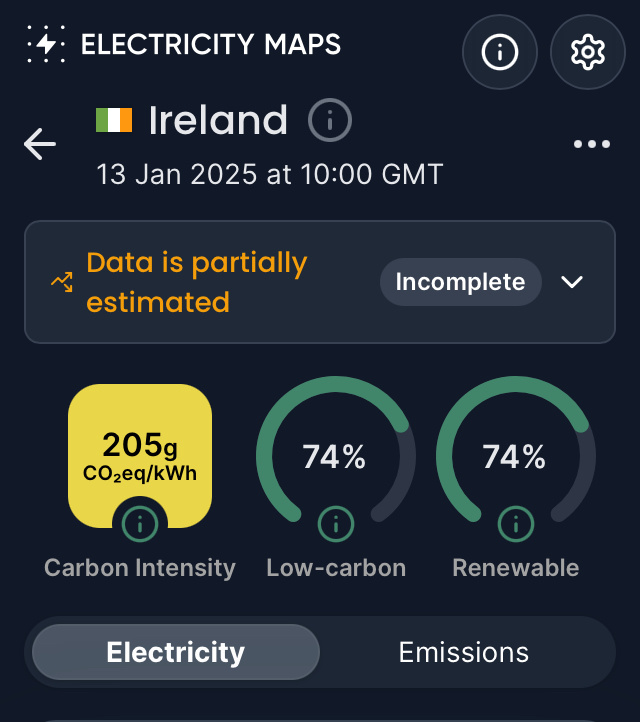Open the app info button
Screen dimensions: 640x722
coord(499,52)
